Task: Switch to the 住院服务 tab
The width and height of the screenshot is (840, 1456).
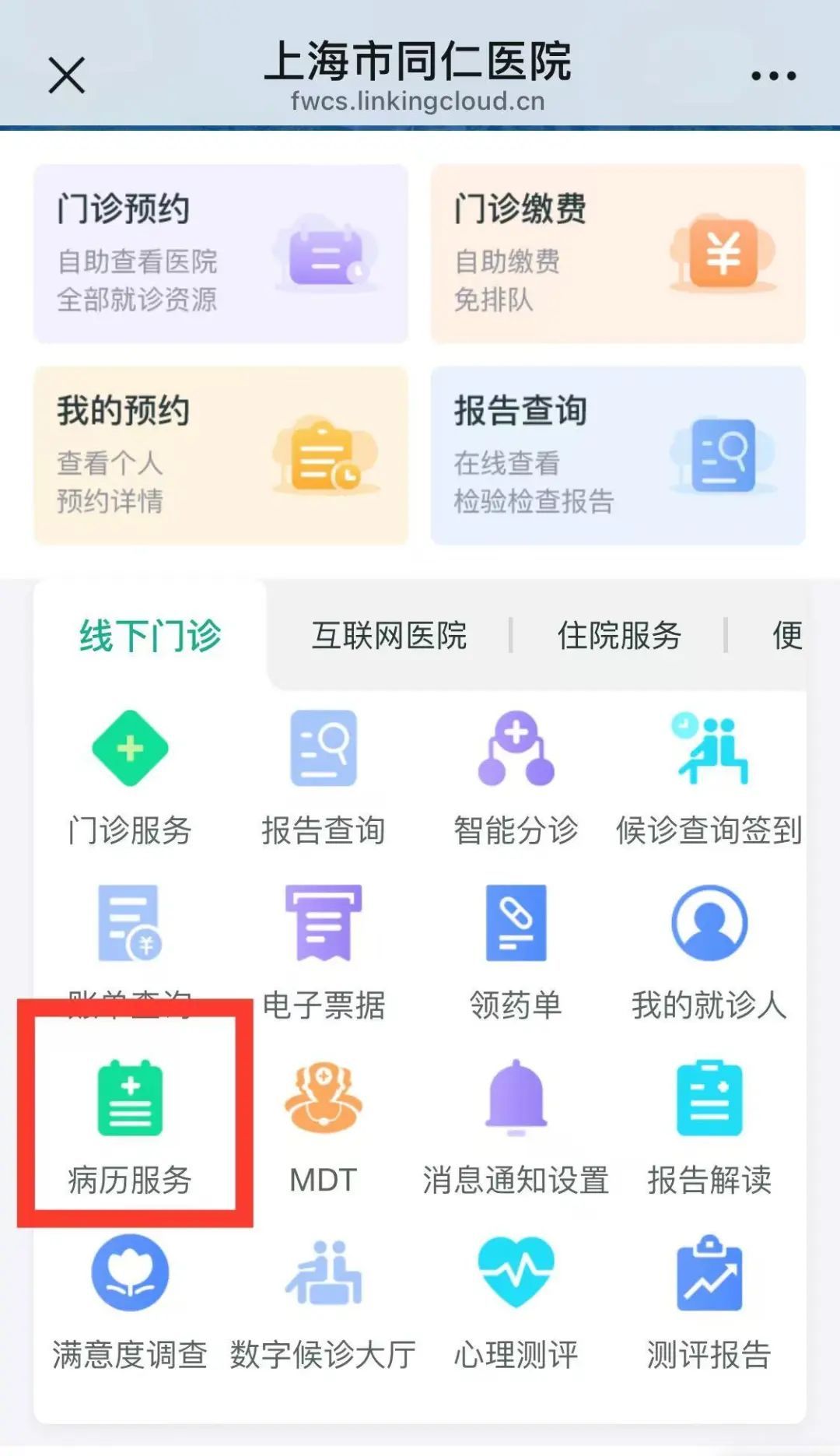Action: (x=619, y=636)
